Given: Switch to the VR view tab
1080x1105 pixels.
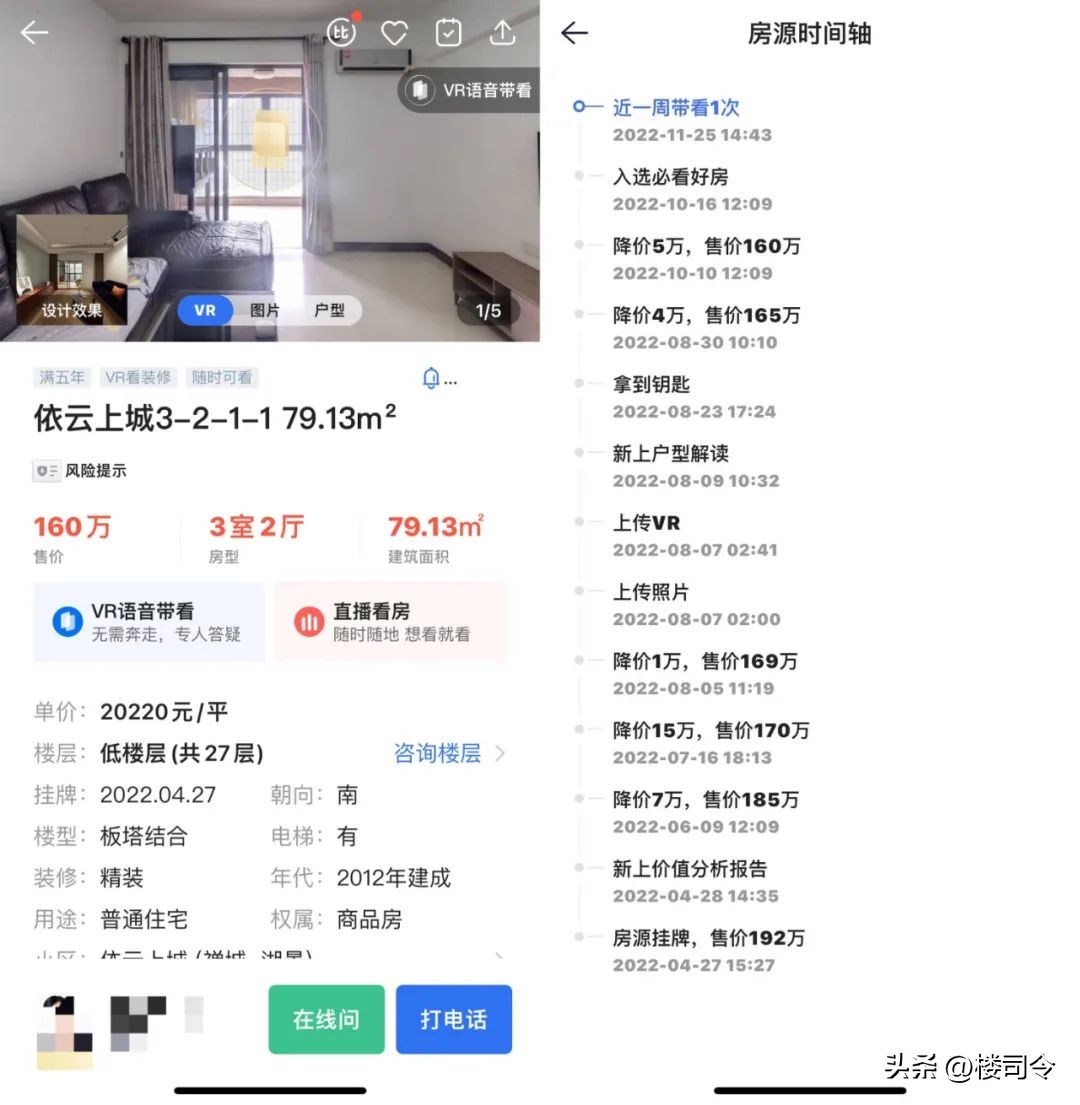Looking at the screenshot, I should (x=204, y=310).
